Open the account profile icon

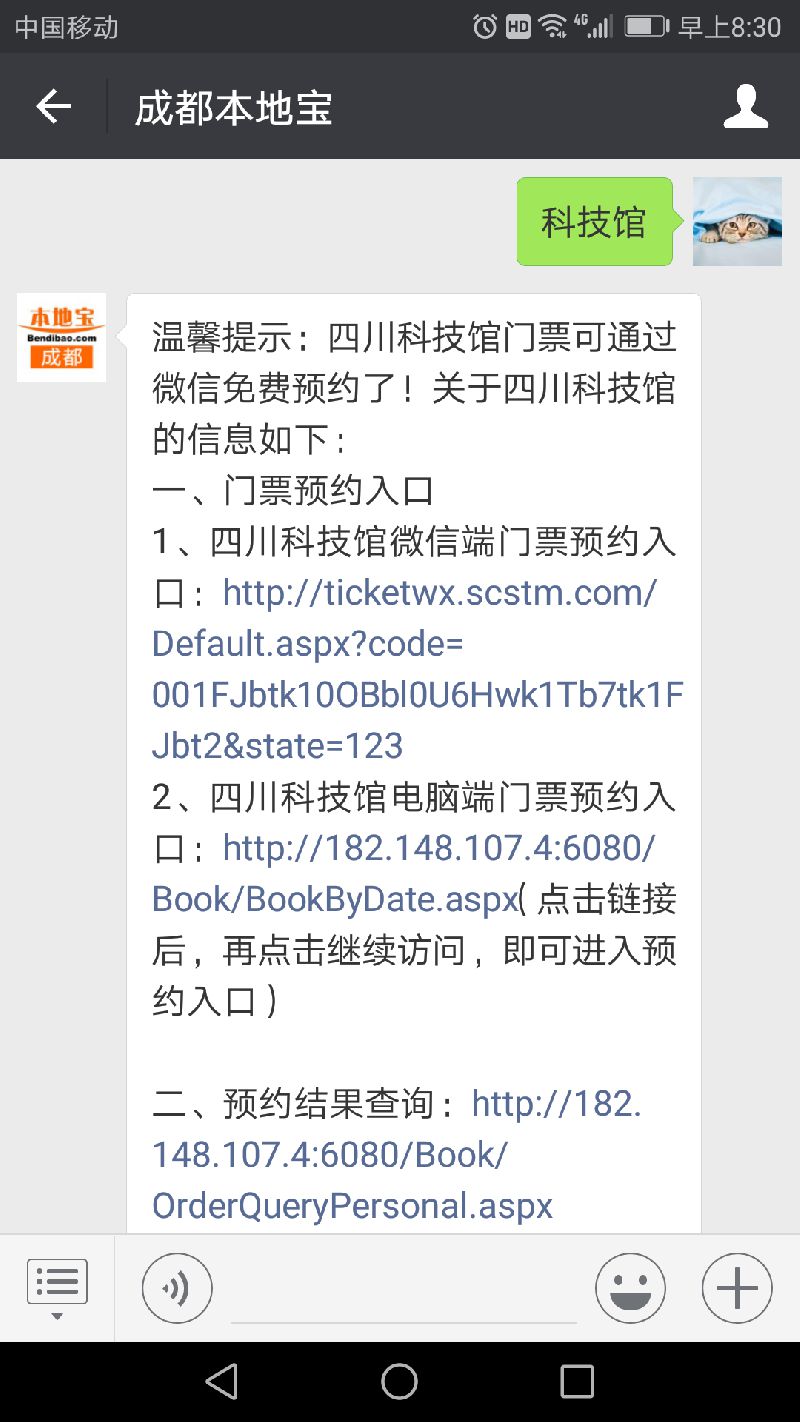point(745,107)
